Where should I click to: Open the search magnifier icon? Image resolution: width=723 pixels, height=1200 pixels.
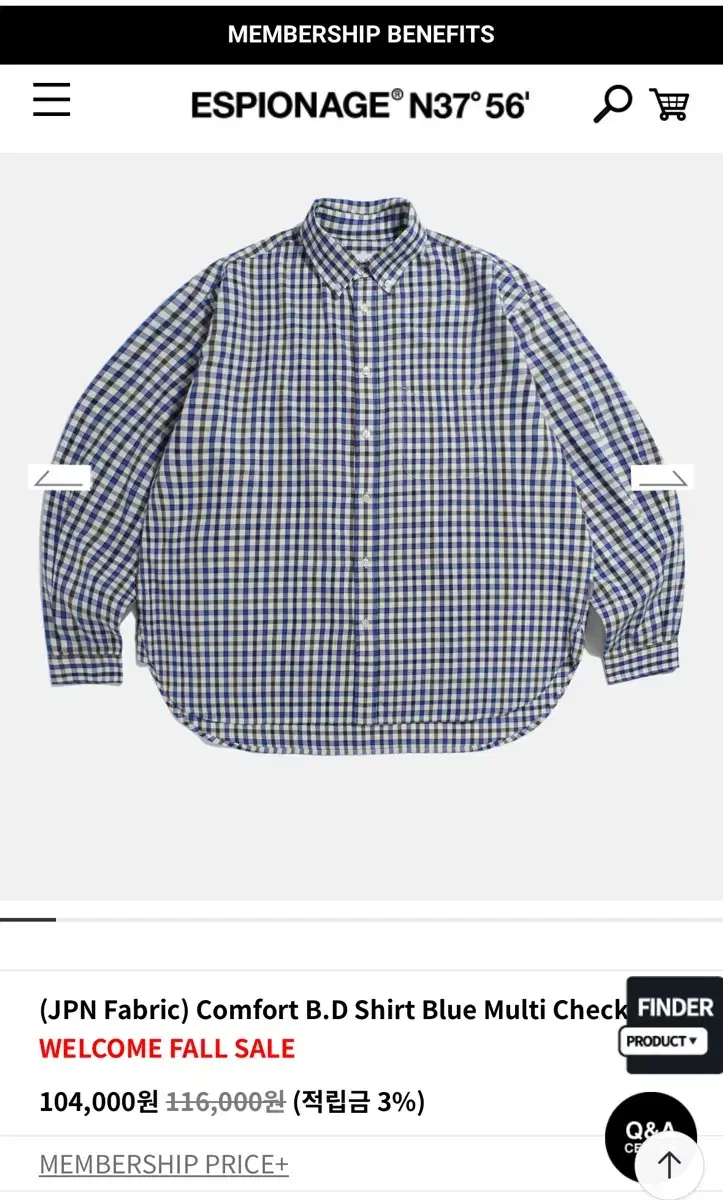coord(612,104)
